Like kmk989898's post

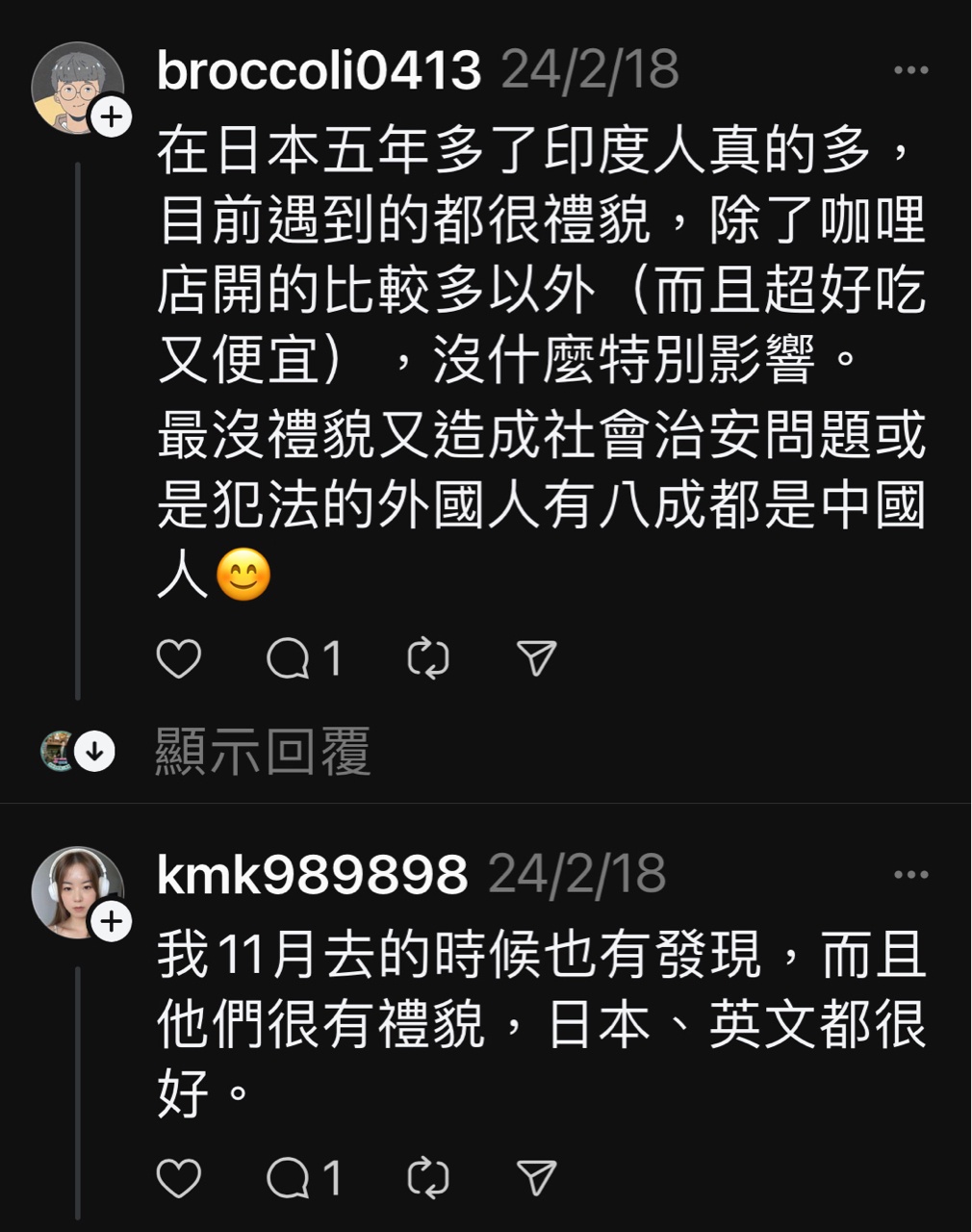(179, 1178)
